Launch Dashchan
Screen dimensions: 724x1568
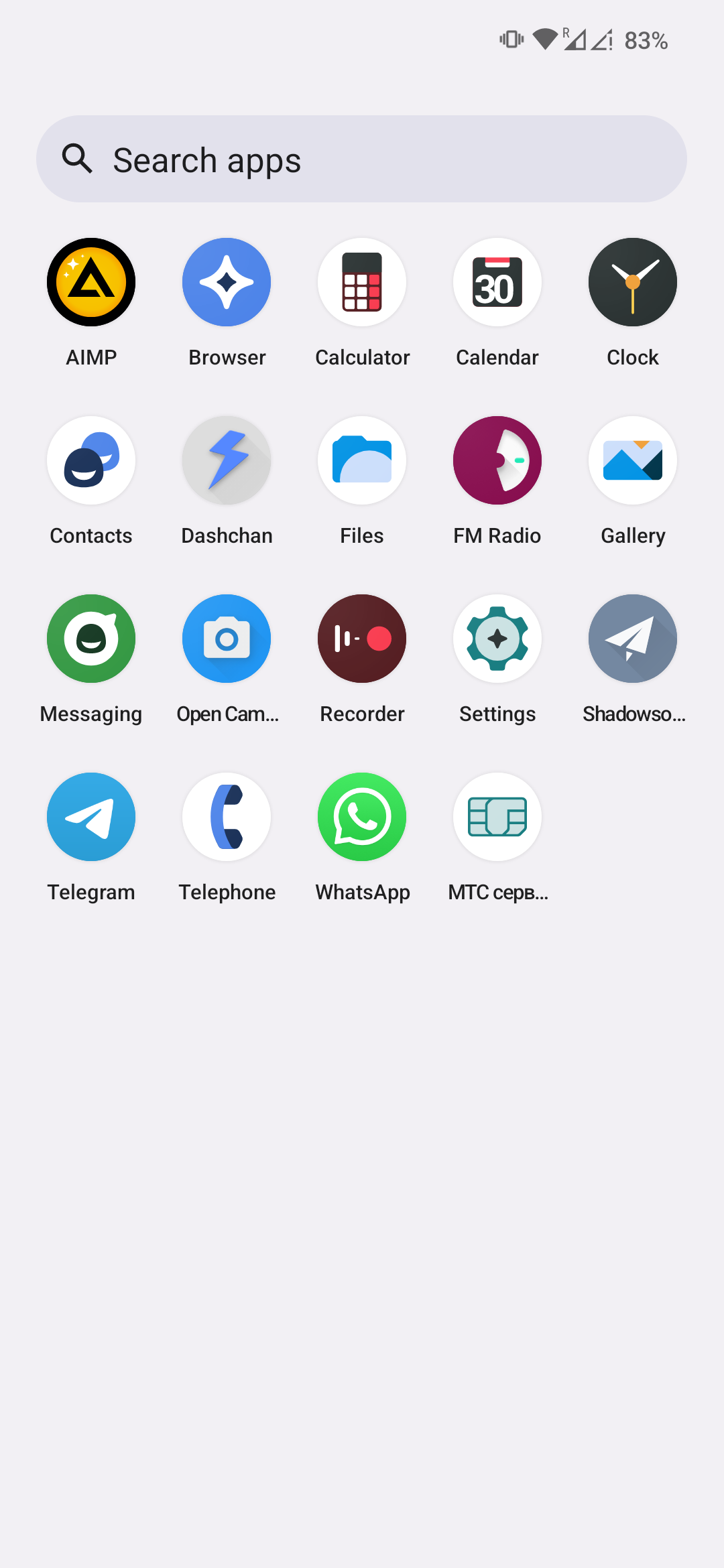[x=227, y=460]
